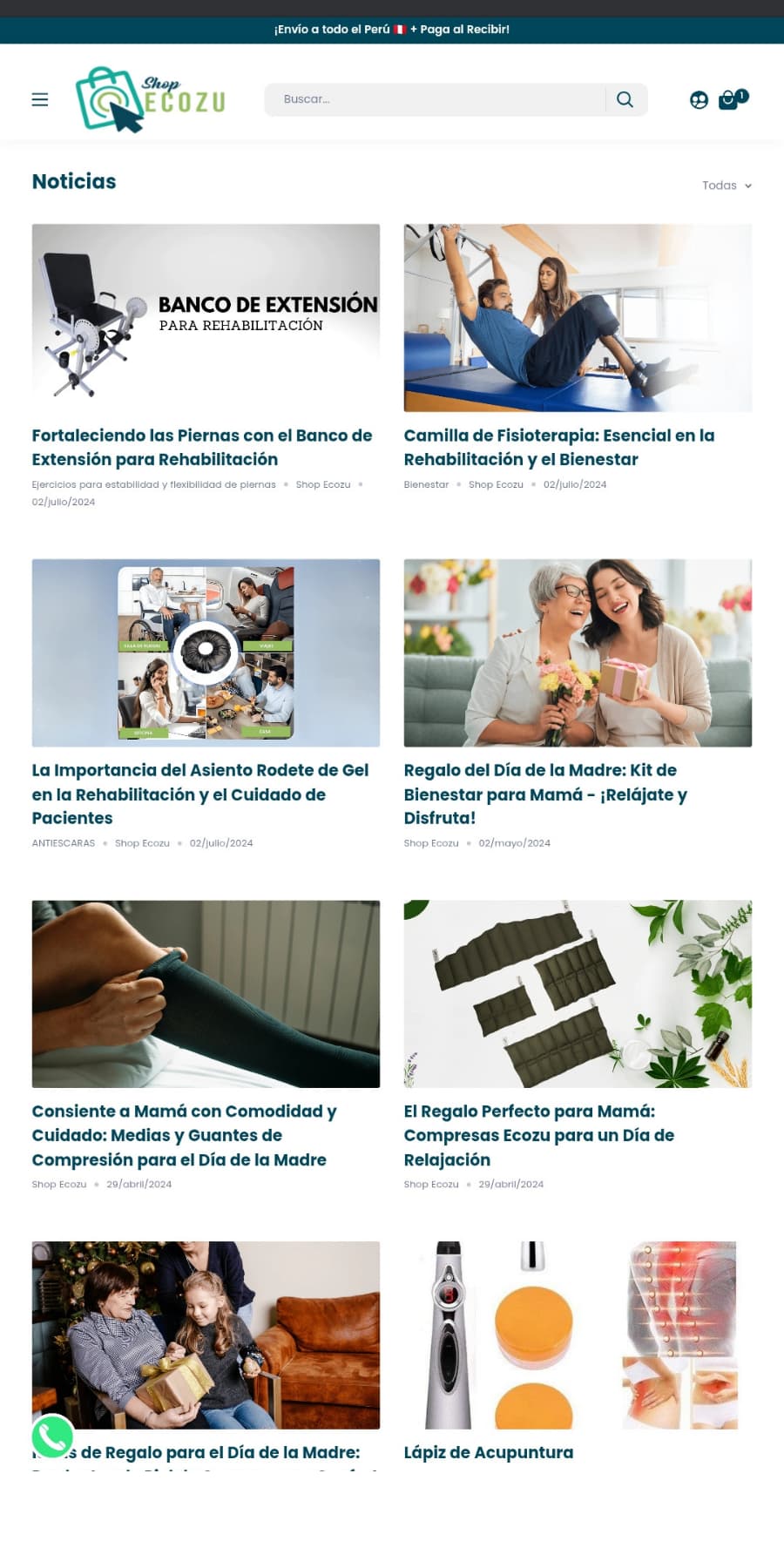Read 'Fortaleciendo las Piernas con el Banco' article
Image resolution: width=784 pixels, height=1568 pixels.
click(202, 447)
